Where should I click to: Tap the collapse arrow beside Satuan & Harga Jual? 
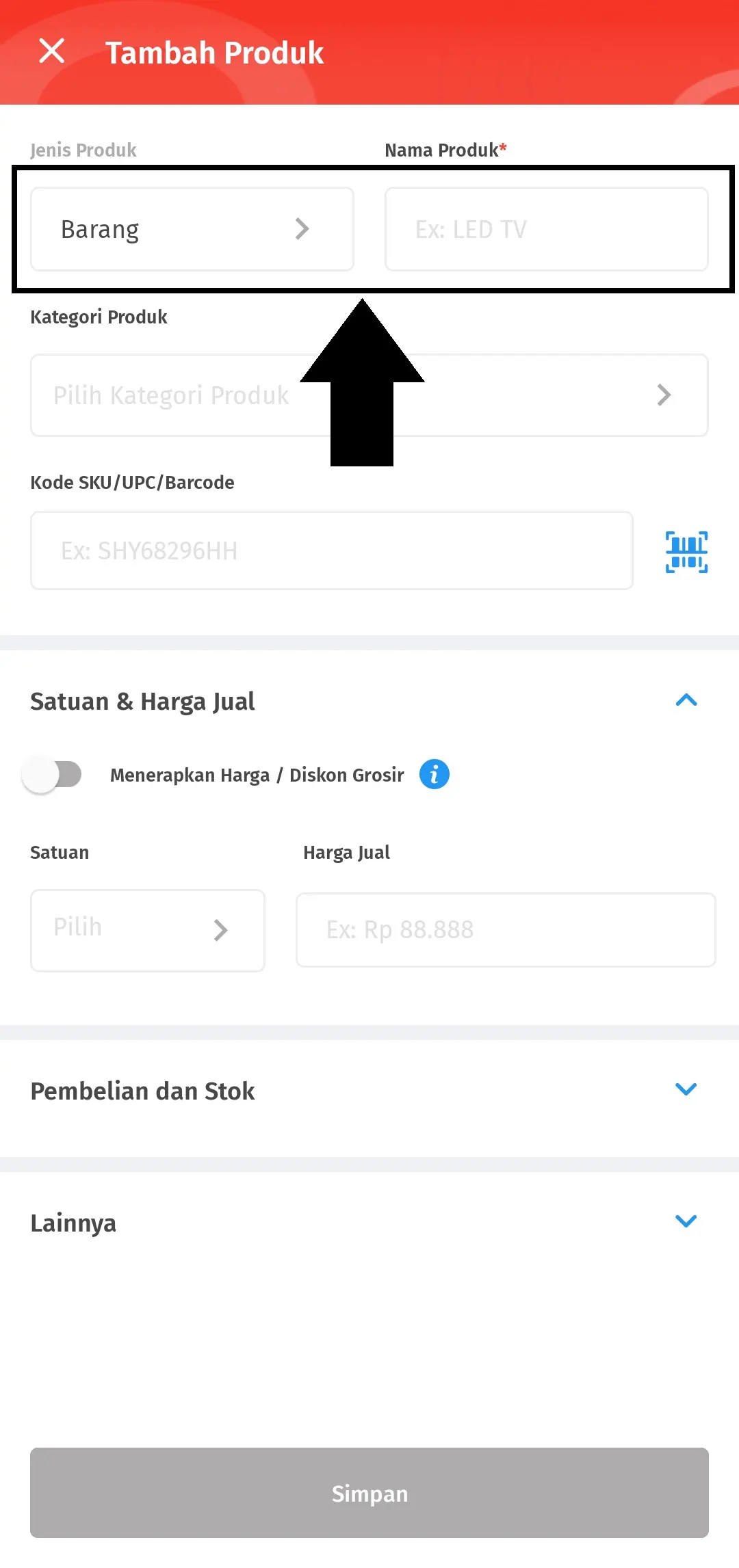(687, 700)
